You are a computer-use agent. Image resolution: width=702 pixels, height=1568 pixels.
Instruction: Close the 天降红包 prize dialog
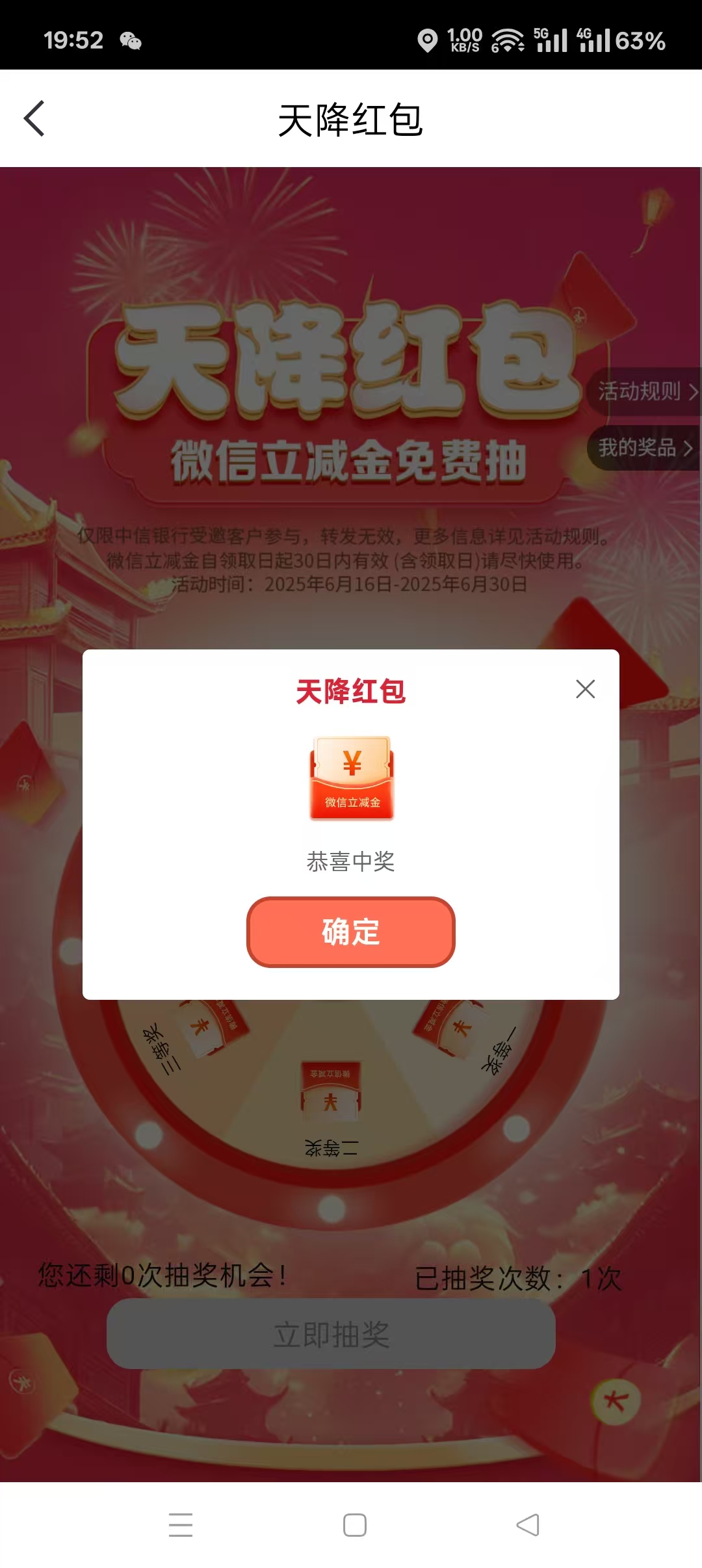coord(585,689)
